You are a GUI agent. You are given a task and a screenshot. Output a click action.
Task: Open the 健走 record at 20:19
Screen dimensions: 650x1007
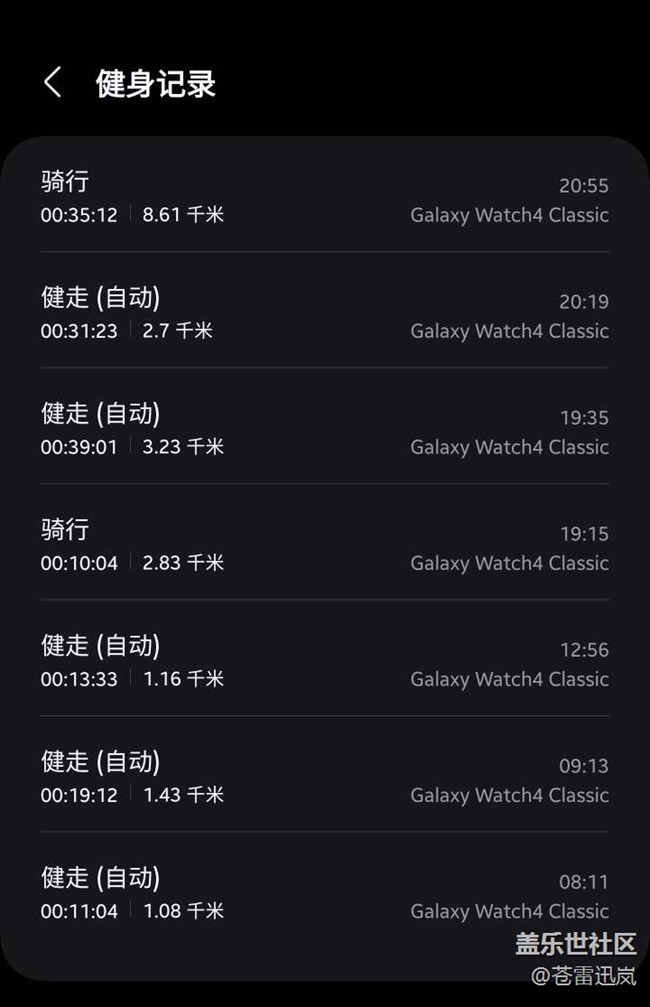[x=324, y=313]
